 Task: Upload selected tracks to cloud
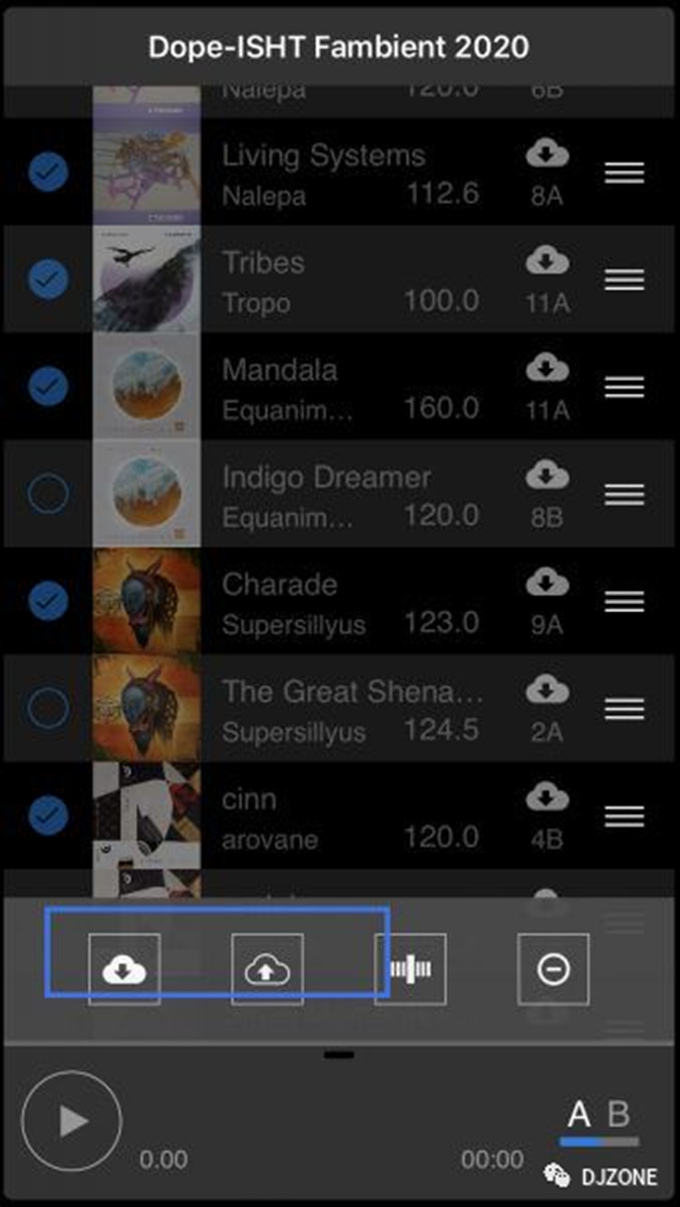(x=267, y=969)
